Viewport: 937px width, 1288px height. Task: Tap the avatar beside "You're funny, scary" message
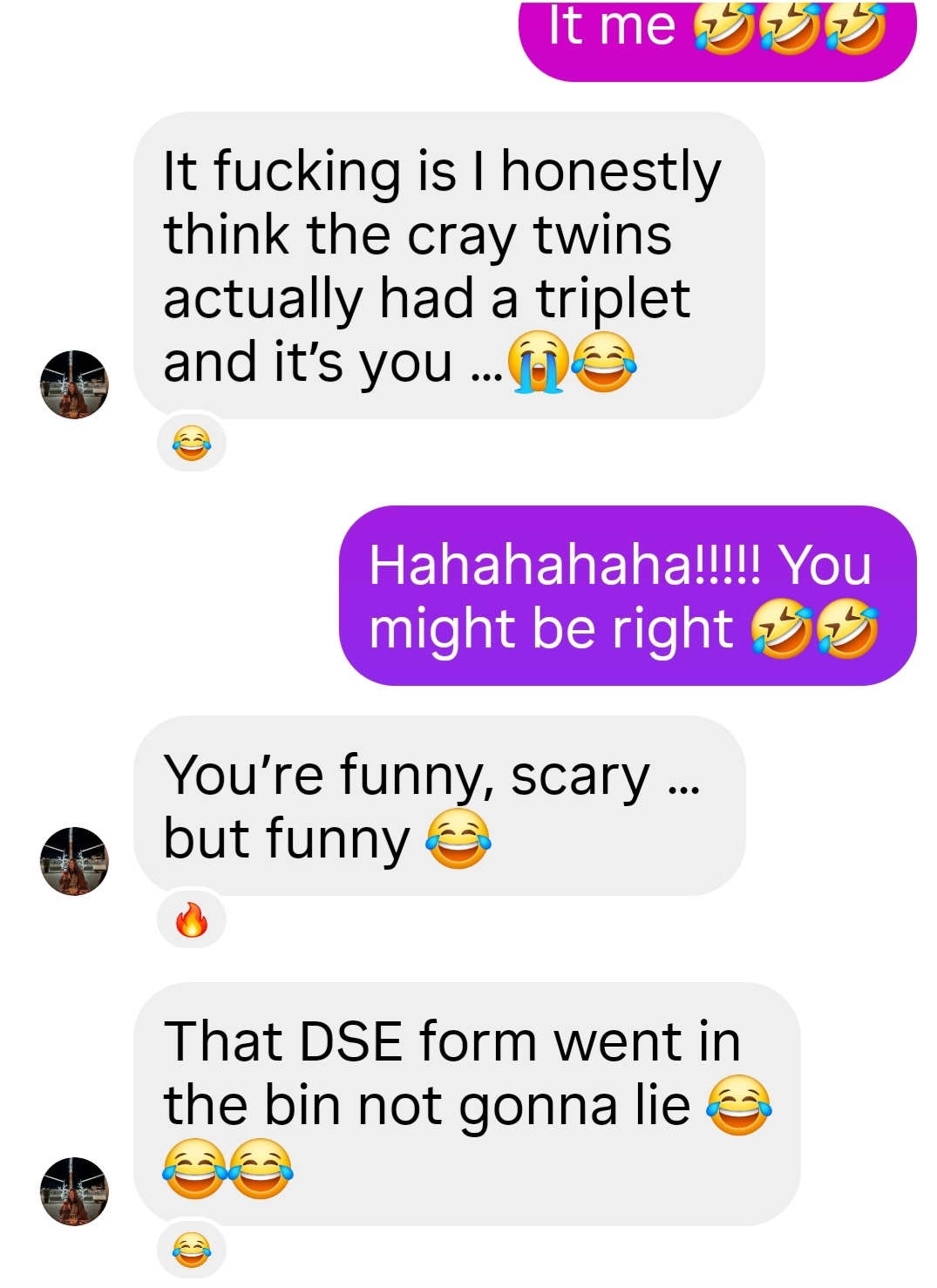point(75,861)
